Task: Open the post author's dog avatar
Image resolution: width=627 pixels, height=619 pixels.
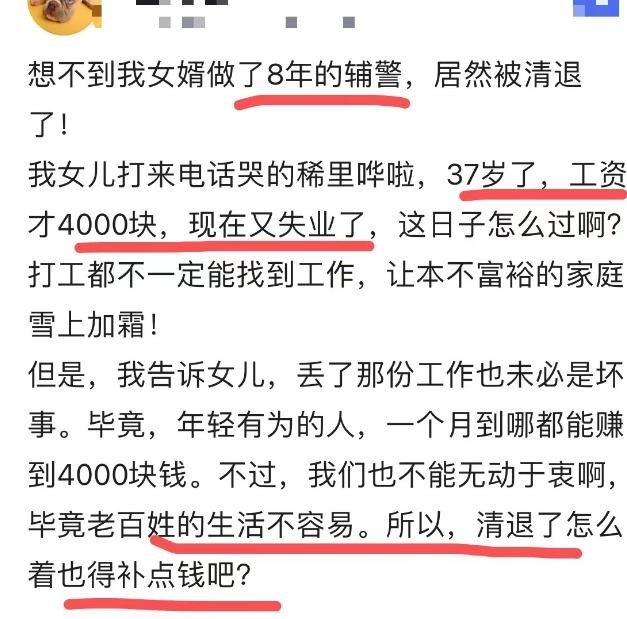Action: point(61,14)
